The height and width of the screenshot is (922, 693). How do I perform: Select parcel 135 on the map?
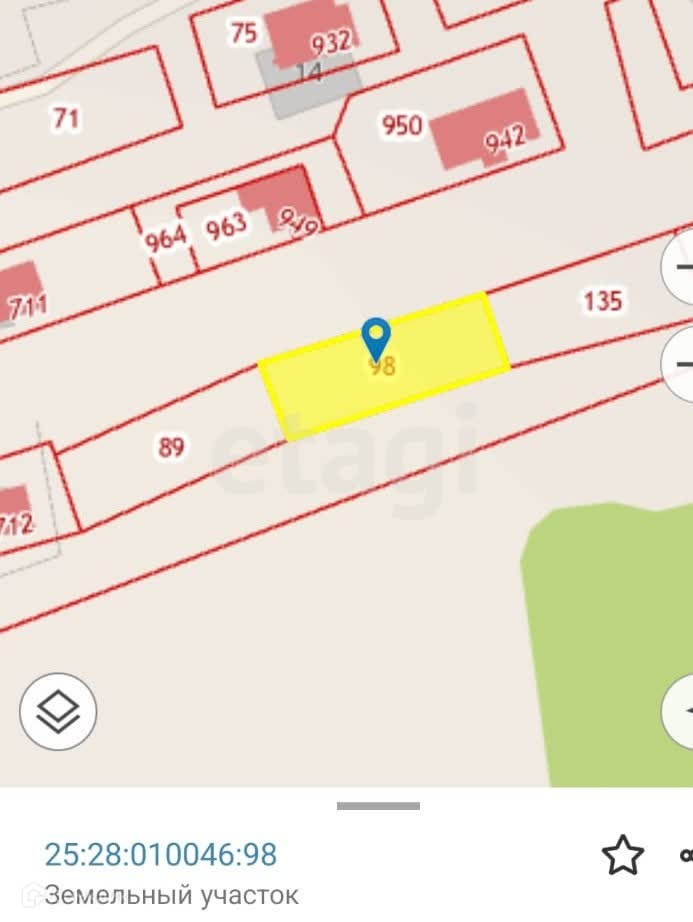(x=603, y=300)
